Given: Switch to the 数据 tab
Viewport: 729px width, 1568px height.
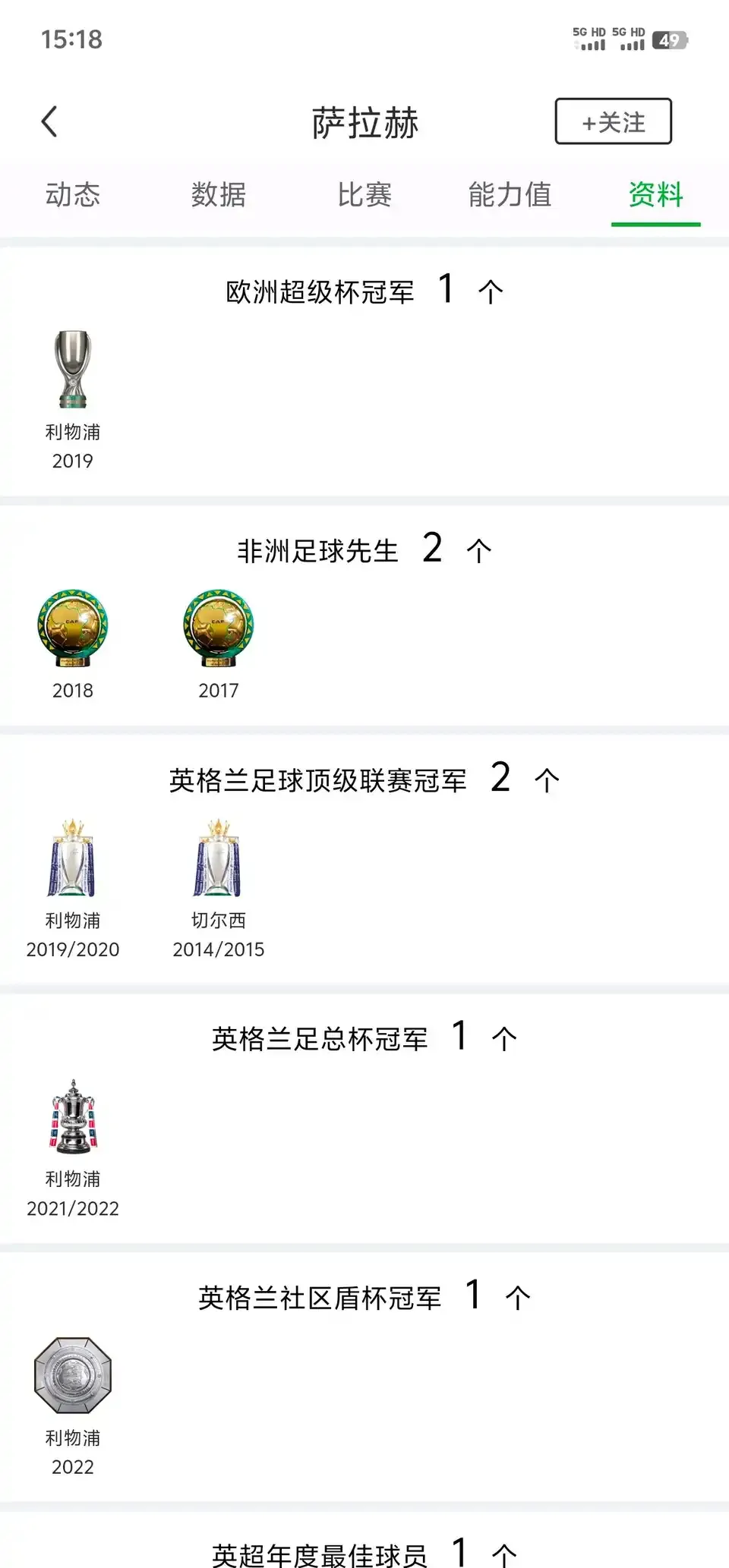Looking at the screenshot, I should pos(218,195).
